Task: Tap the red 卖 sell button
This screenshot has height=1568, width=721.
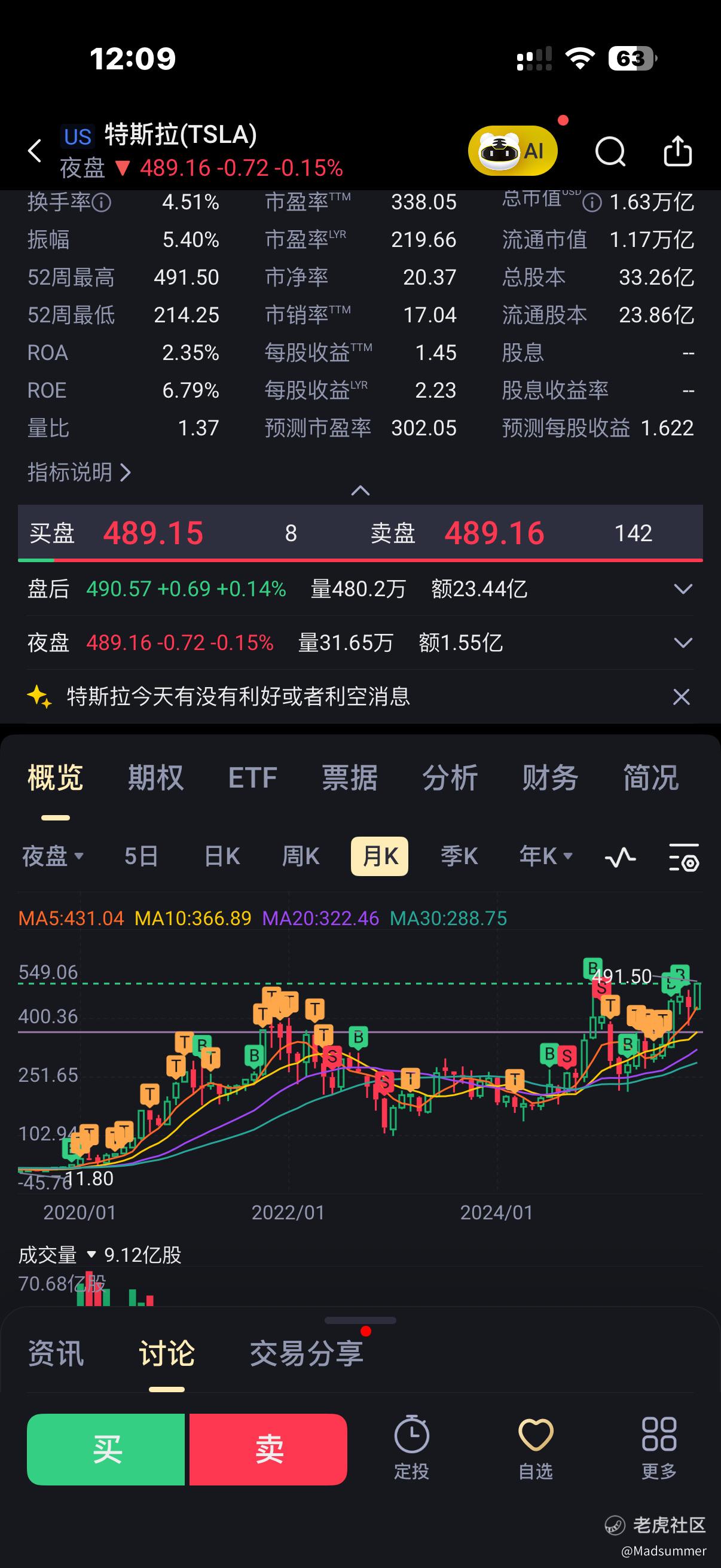Action: point(268,1450)
